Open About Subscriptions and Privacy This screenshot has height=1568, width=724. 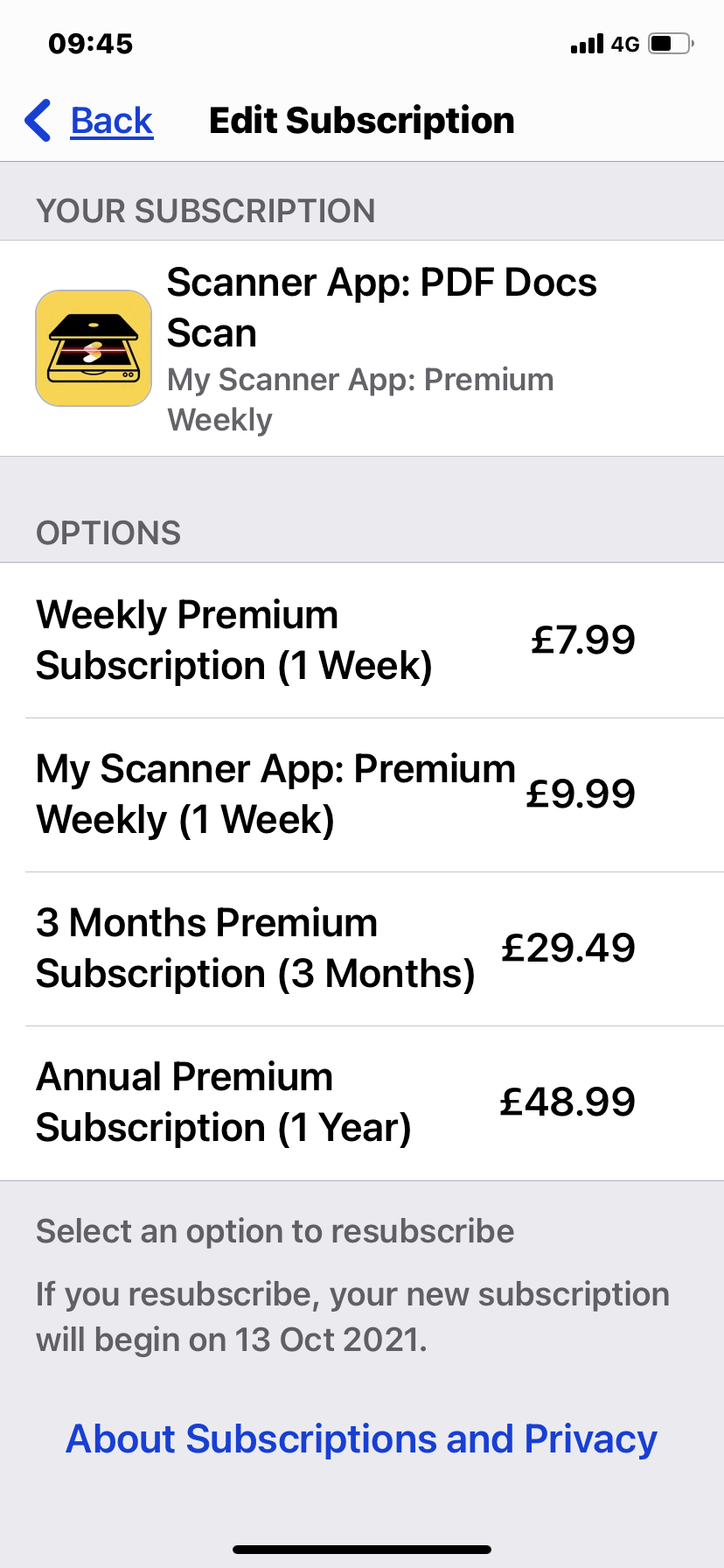tap(362, 1438)
